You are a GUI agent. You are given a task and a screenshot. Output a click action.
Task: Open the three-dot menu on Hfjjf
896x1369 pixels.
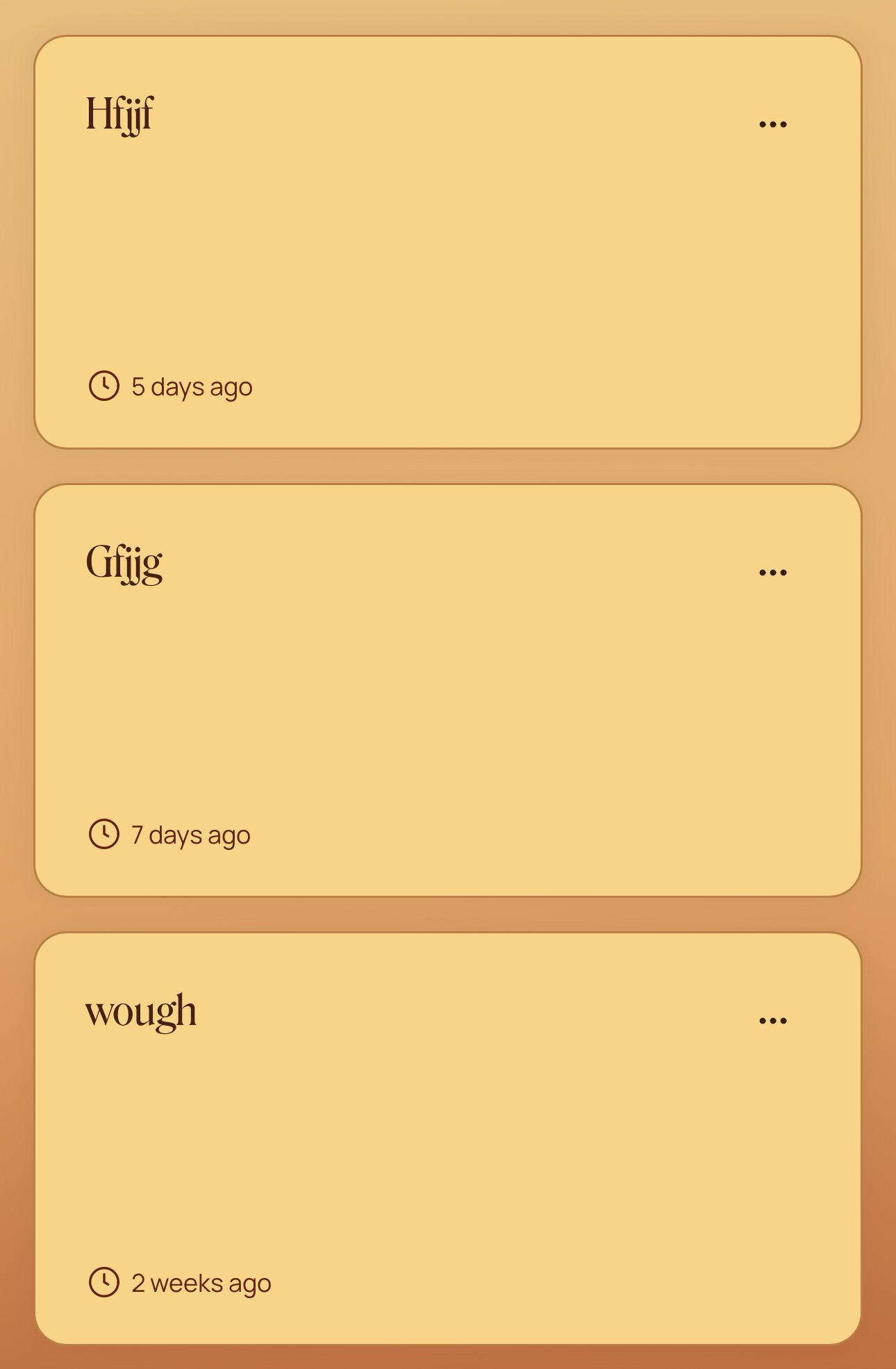[x=772, y=124]
